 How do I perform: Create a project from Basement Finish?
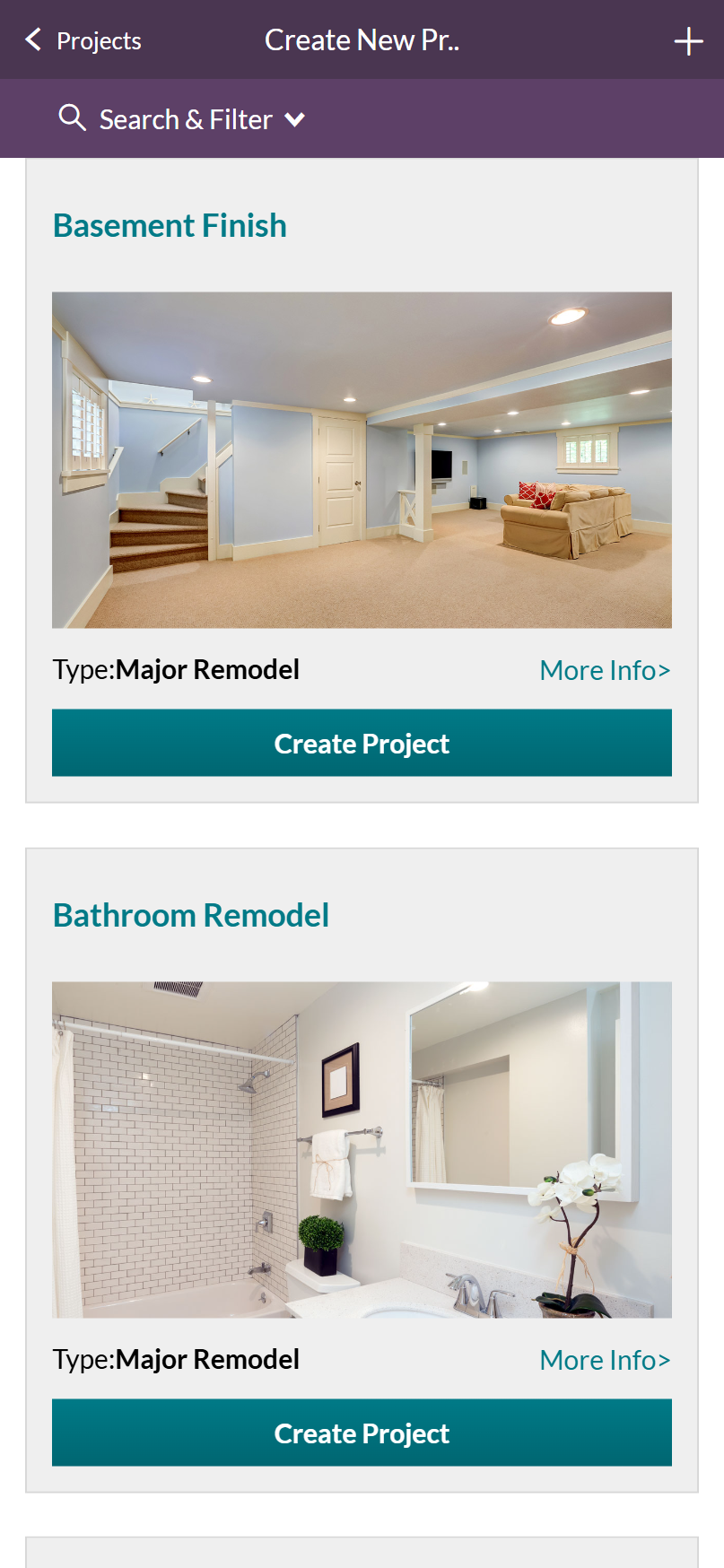[x=362, y=743]
